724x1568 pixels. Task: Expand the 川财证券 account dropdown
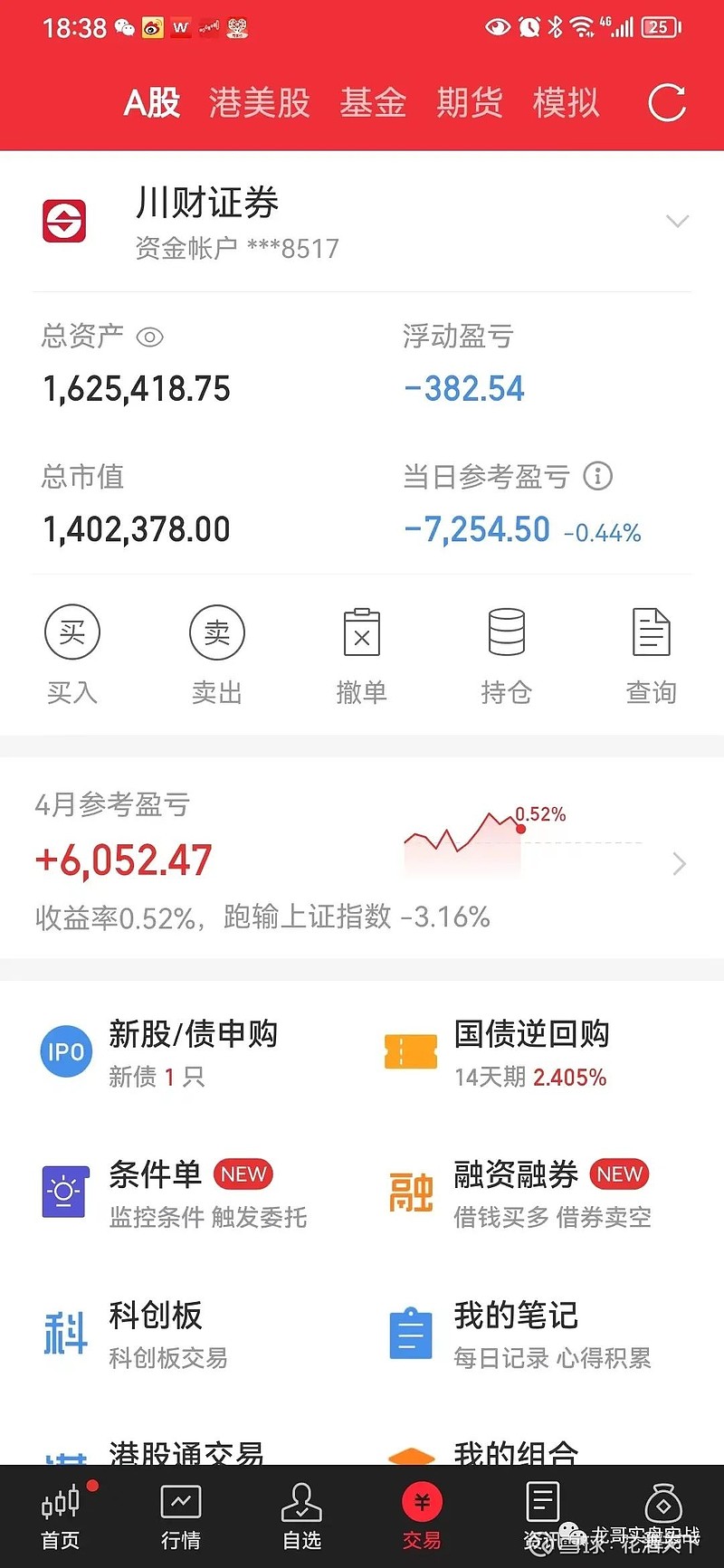point(677,221)
